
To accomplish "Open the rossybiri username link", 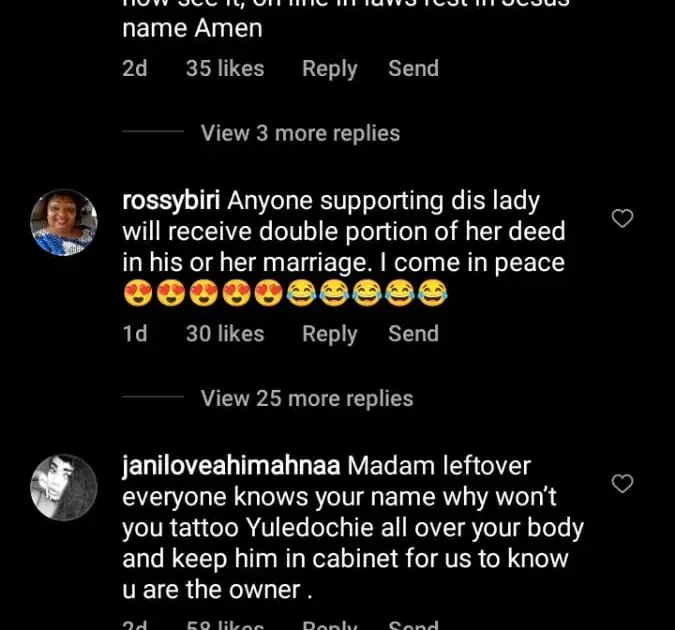I will coord(171,200).
